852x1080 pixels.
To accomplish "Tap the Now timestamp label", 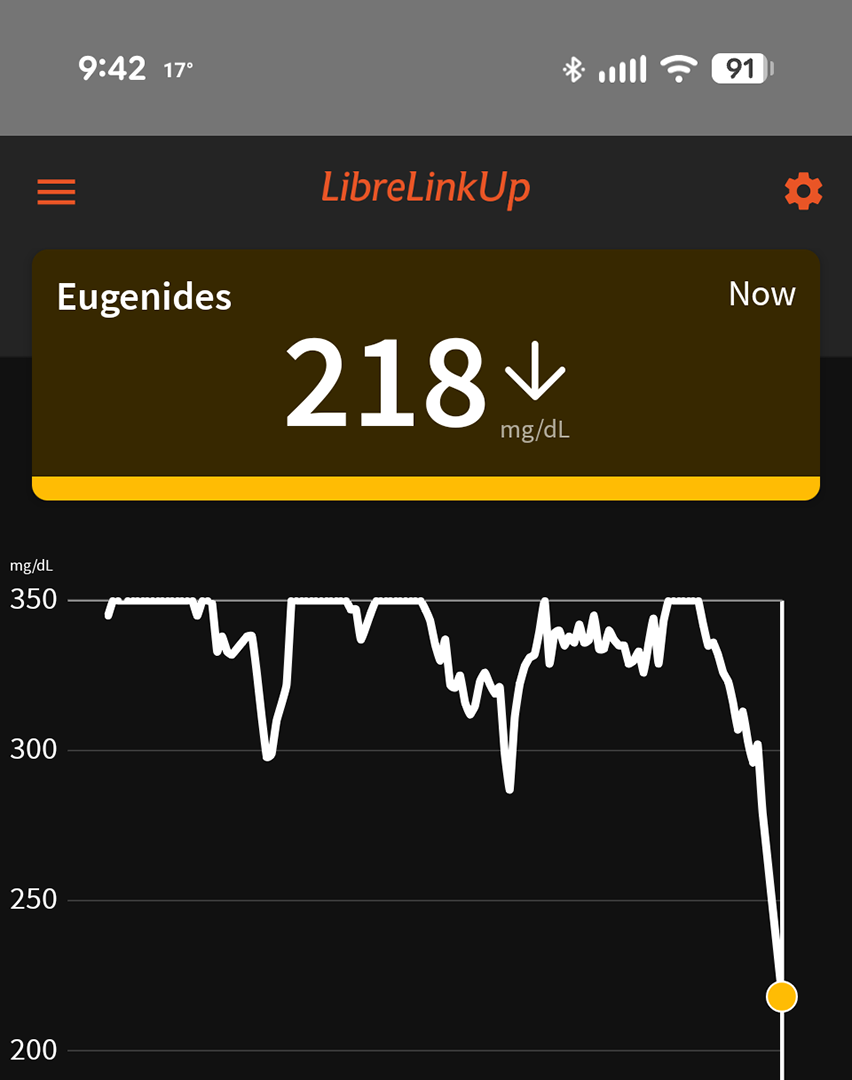I will pos(762,294).
